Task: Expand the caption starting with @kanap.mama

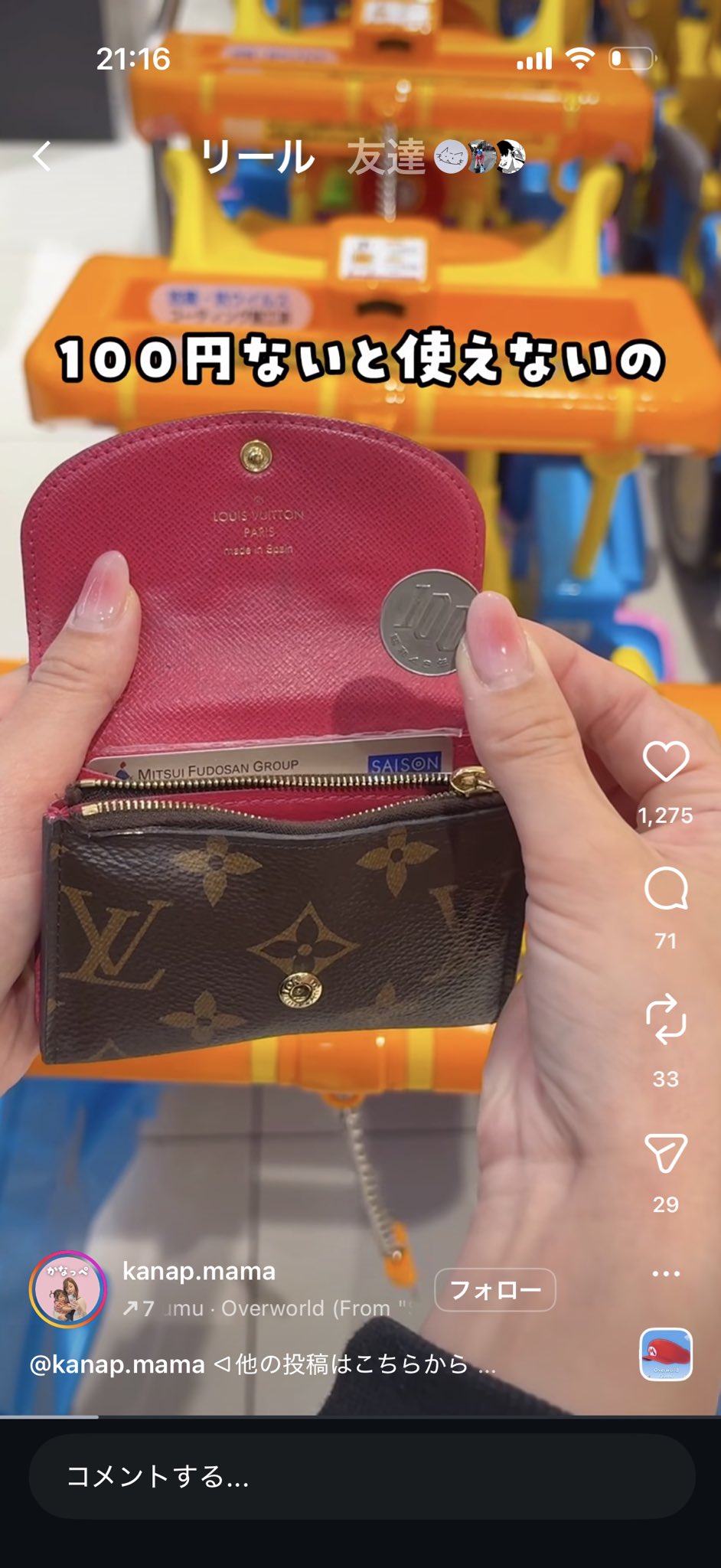Action: 263,1364
